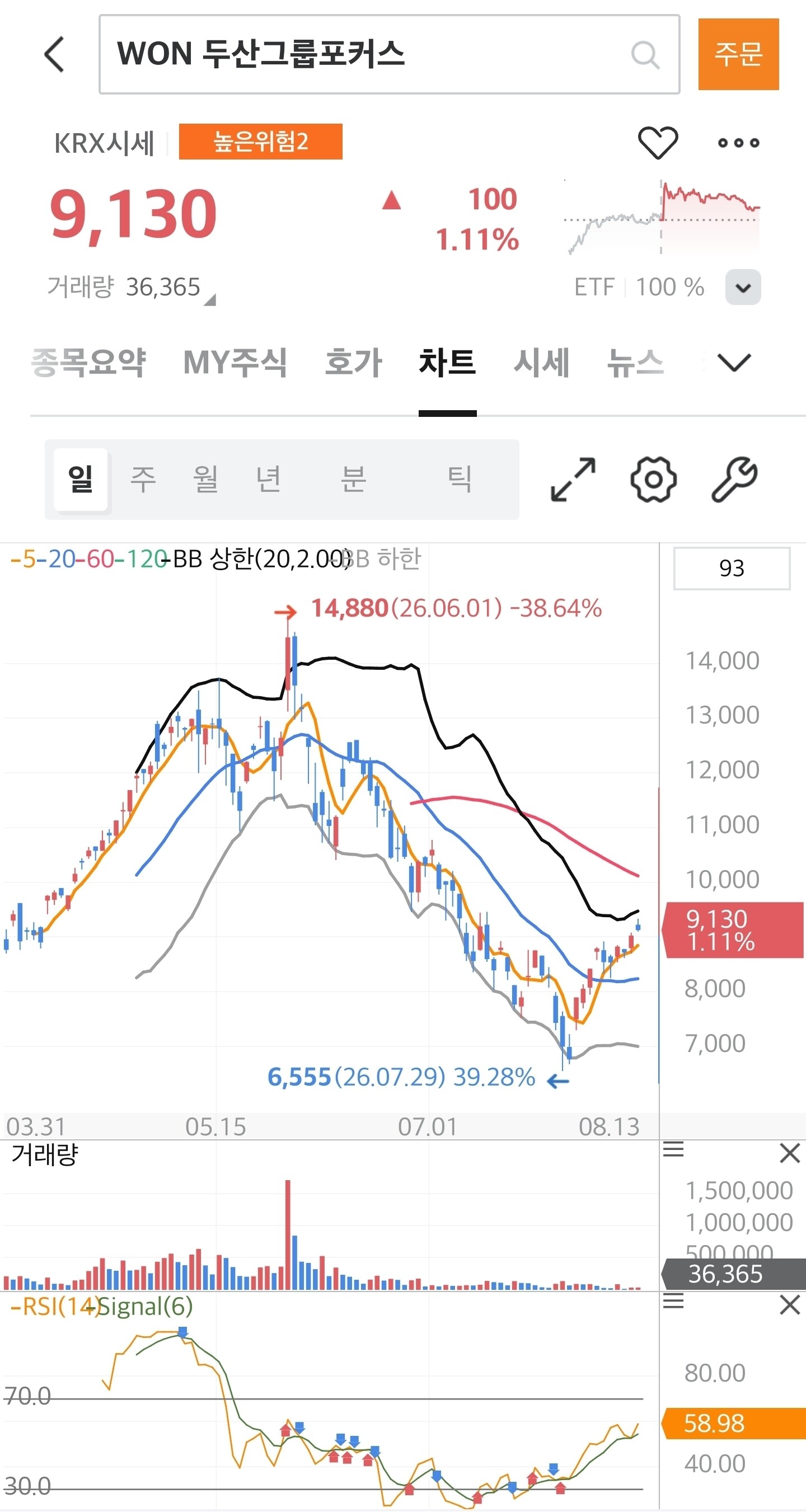
Task: Tap the orange 주문 order button
Action: (x=738, y=54)
